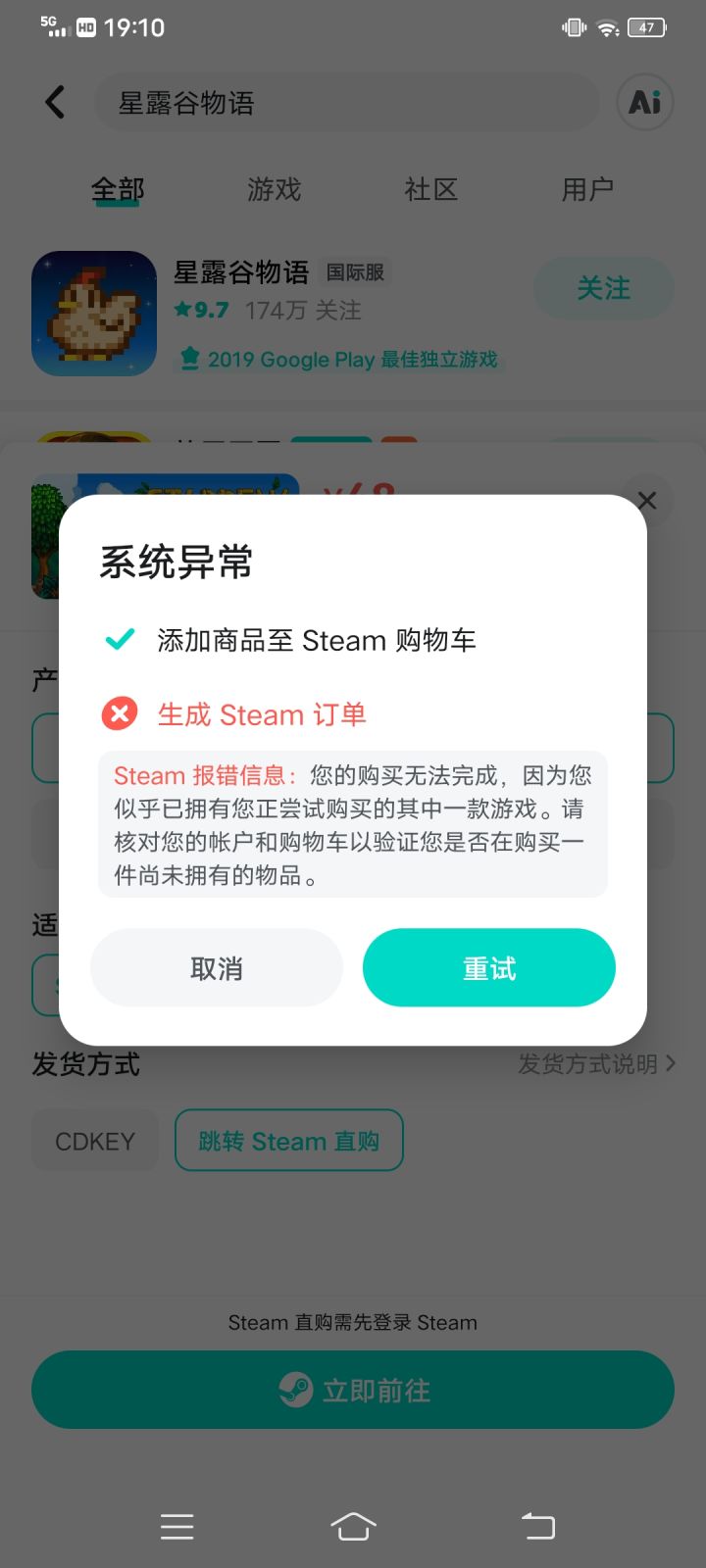The image size is (706, 1568).
Task: Switch to the 游戏 tab
Action: (x=274, y=188)
